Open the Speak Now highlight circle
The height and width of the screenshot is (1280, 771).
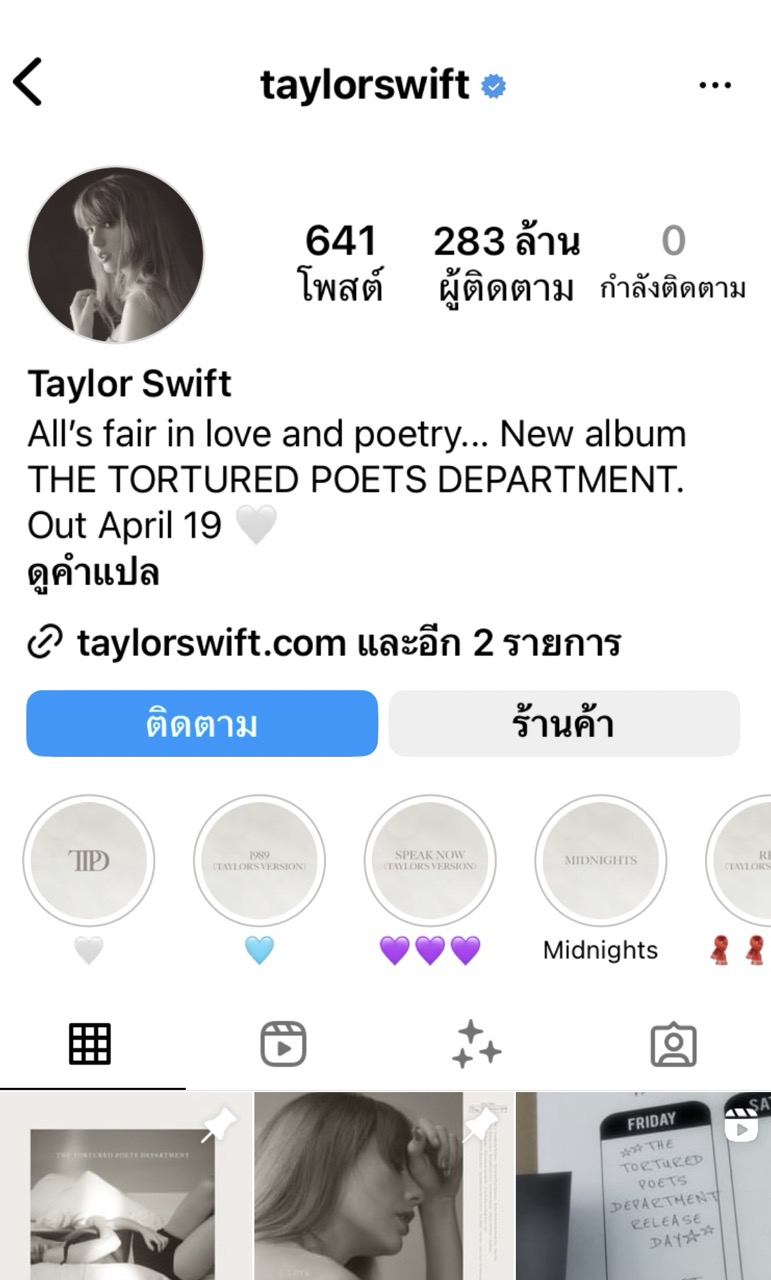pyautogui.click(x=430, y=860)
